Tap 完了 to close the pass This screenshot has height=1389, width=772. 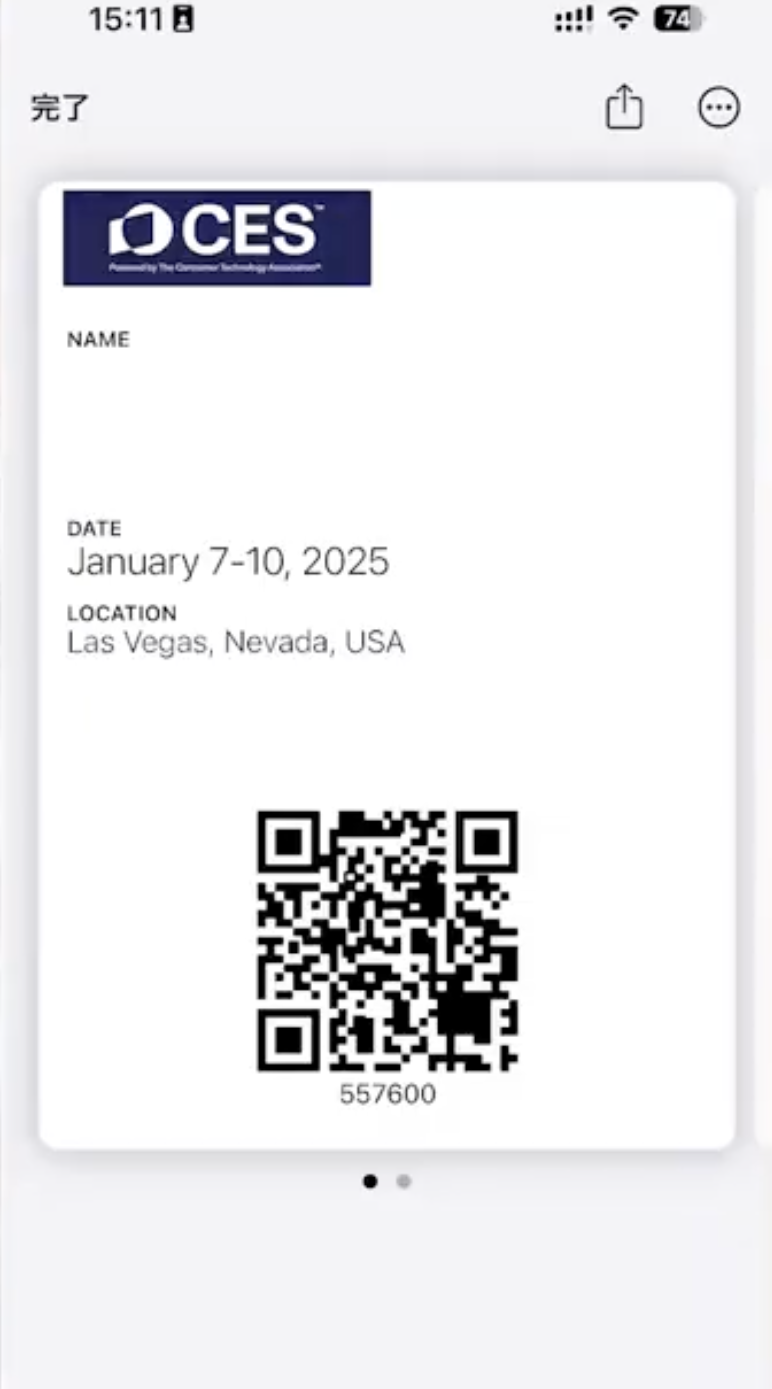pyautogui.click(x=60, y=109)
